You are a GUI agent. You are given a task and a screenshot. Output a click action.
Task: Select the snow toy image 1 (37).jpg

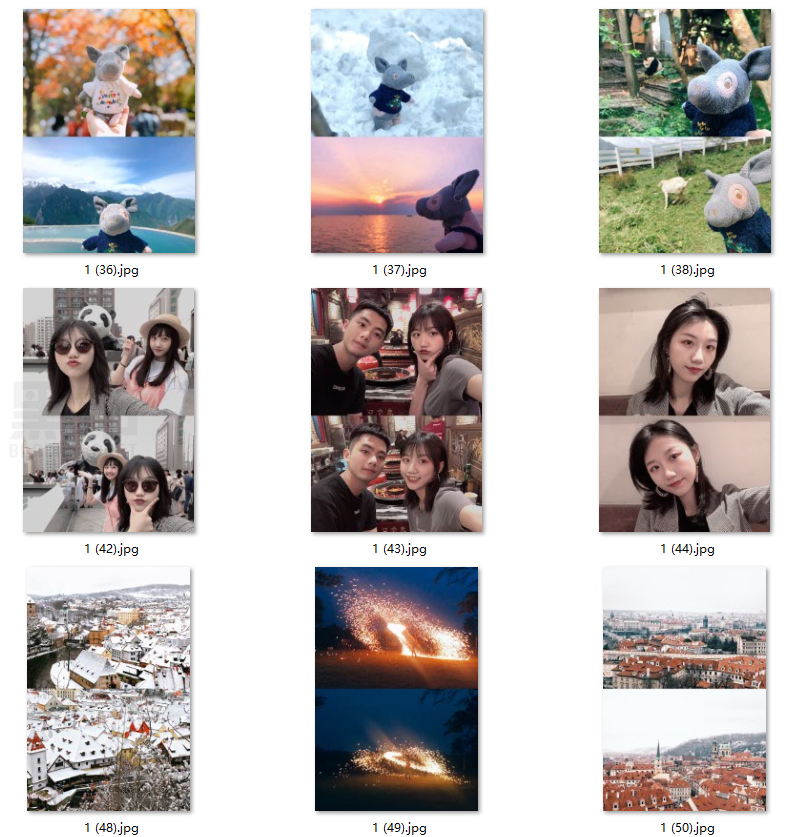(x=397, y=131)
